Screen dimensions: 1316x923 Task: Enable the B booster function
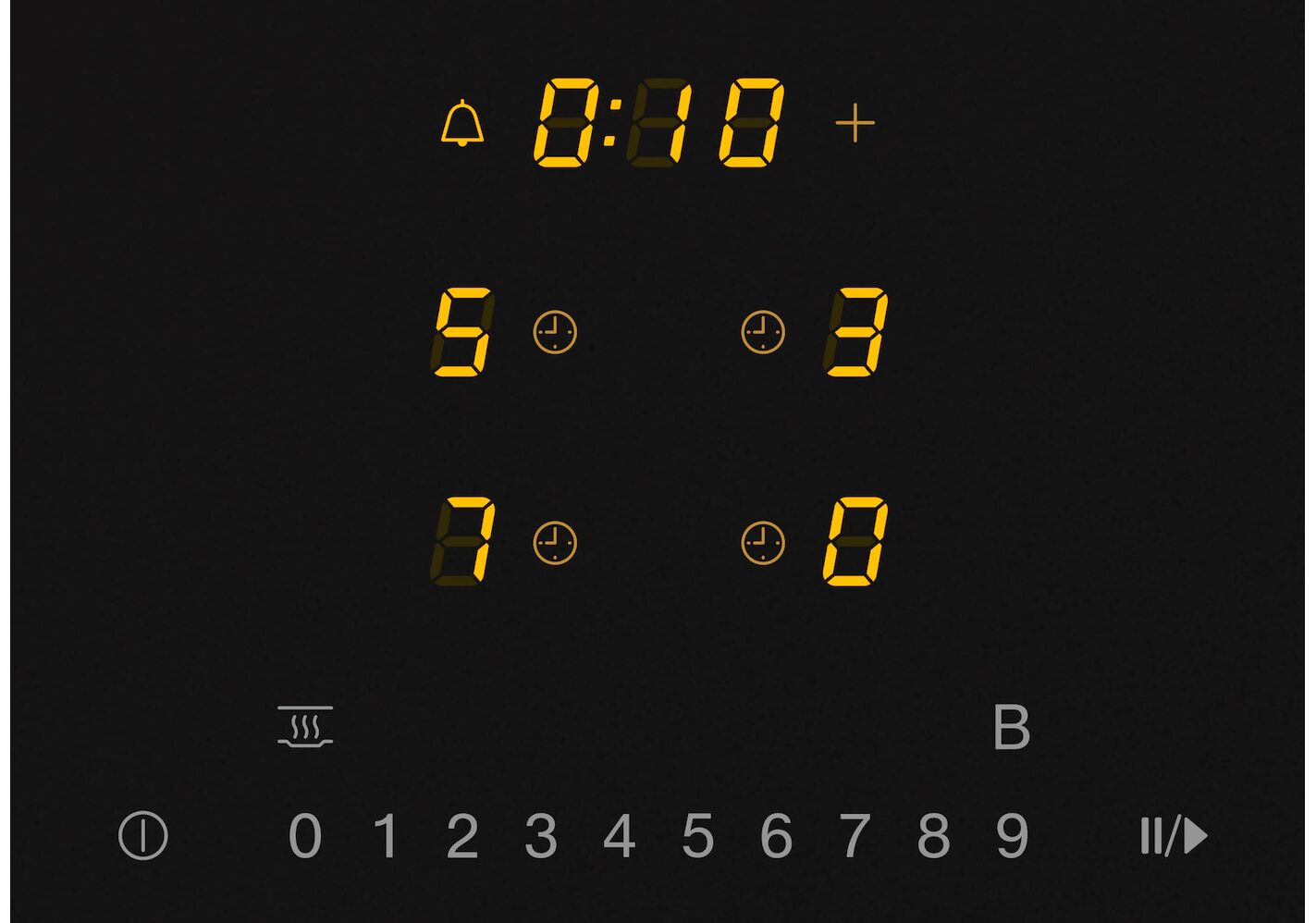(x=1011, y=728)
